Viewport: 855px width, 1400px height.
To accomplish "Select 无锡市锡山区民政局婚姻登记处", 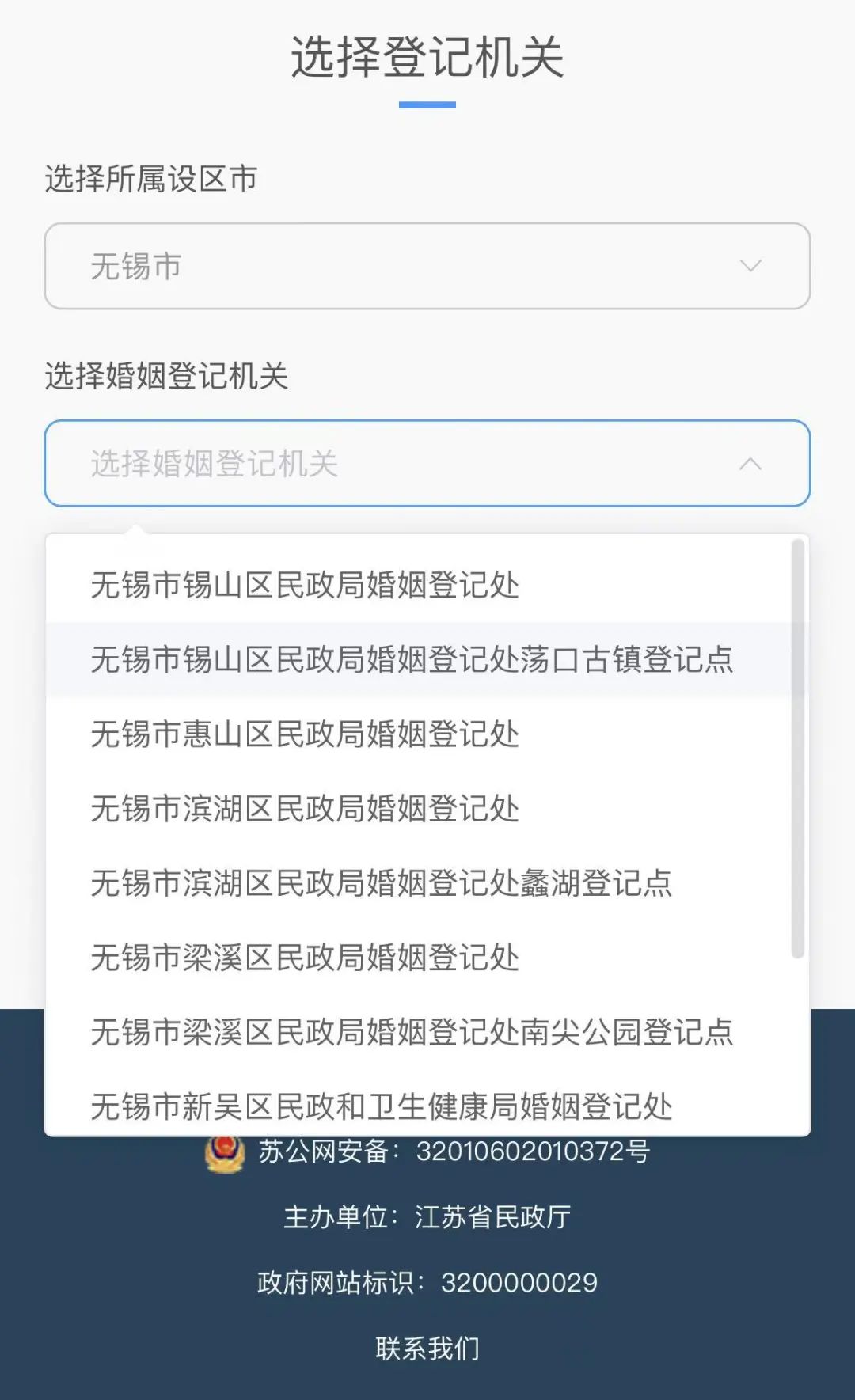I will (420, 586).
